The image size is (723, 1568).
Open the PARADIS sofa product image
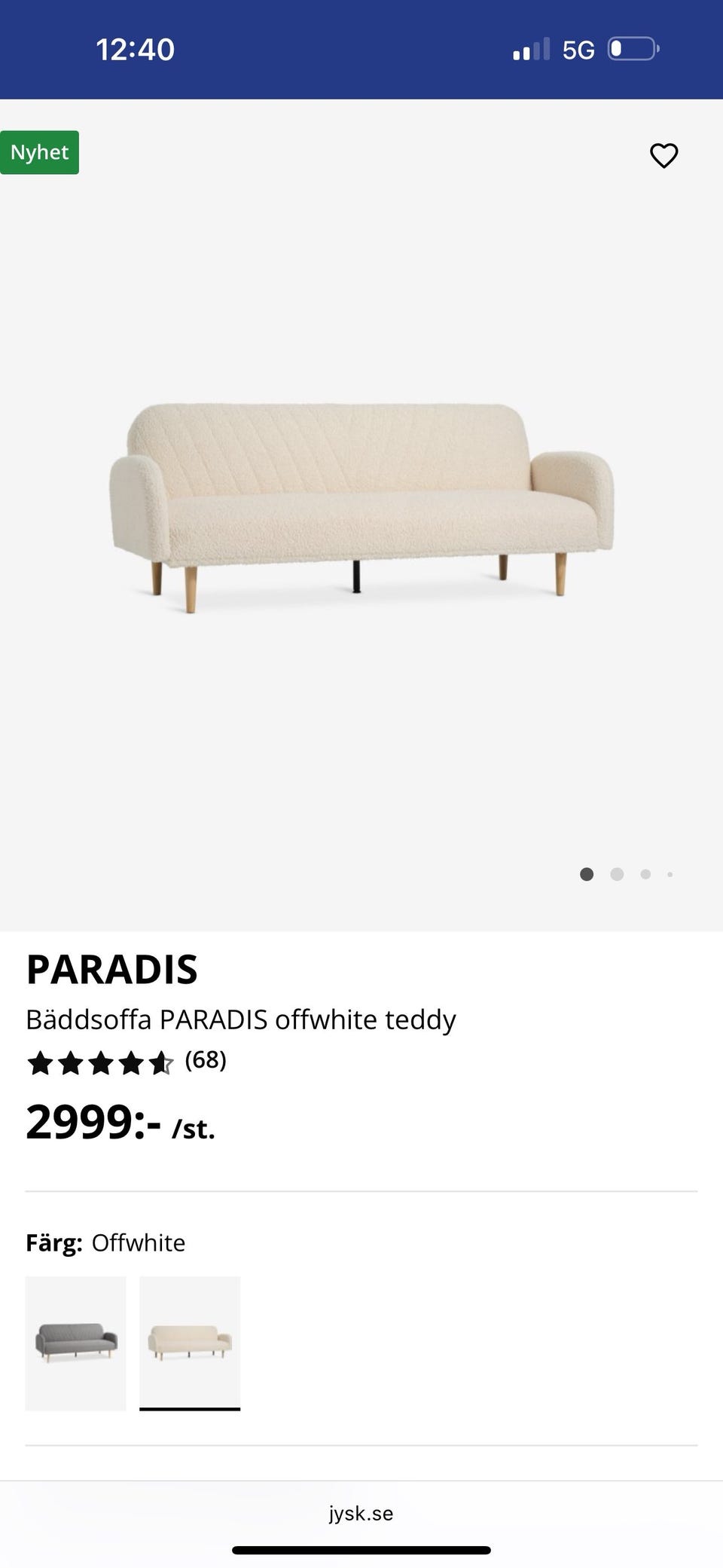(x=361, y=508)
